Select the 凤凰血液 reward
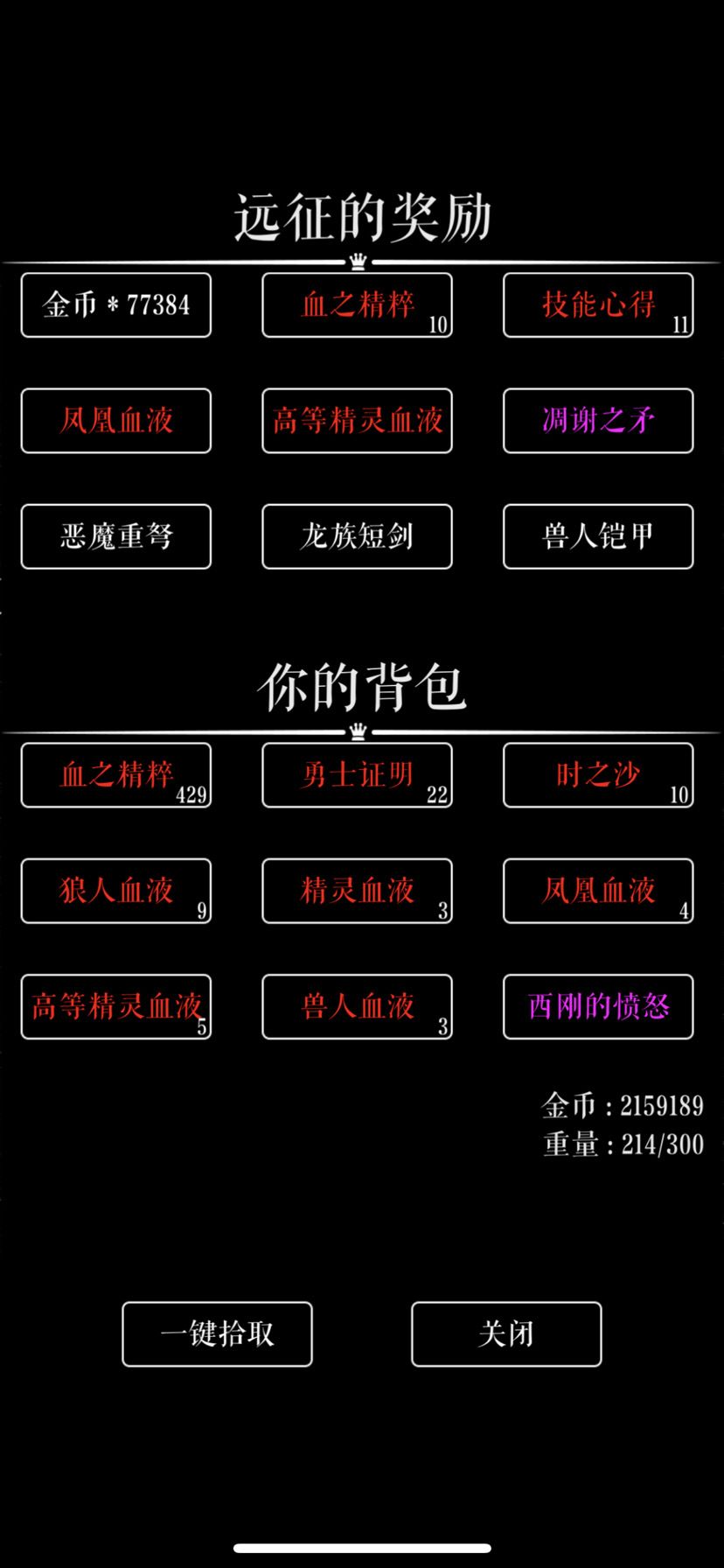Viewport: 724px width, 1568px height. (115, 421)
